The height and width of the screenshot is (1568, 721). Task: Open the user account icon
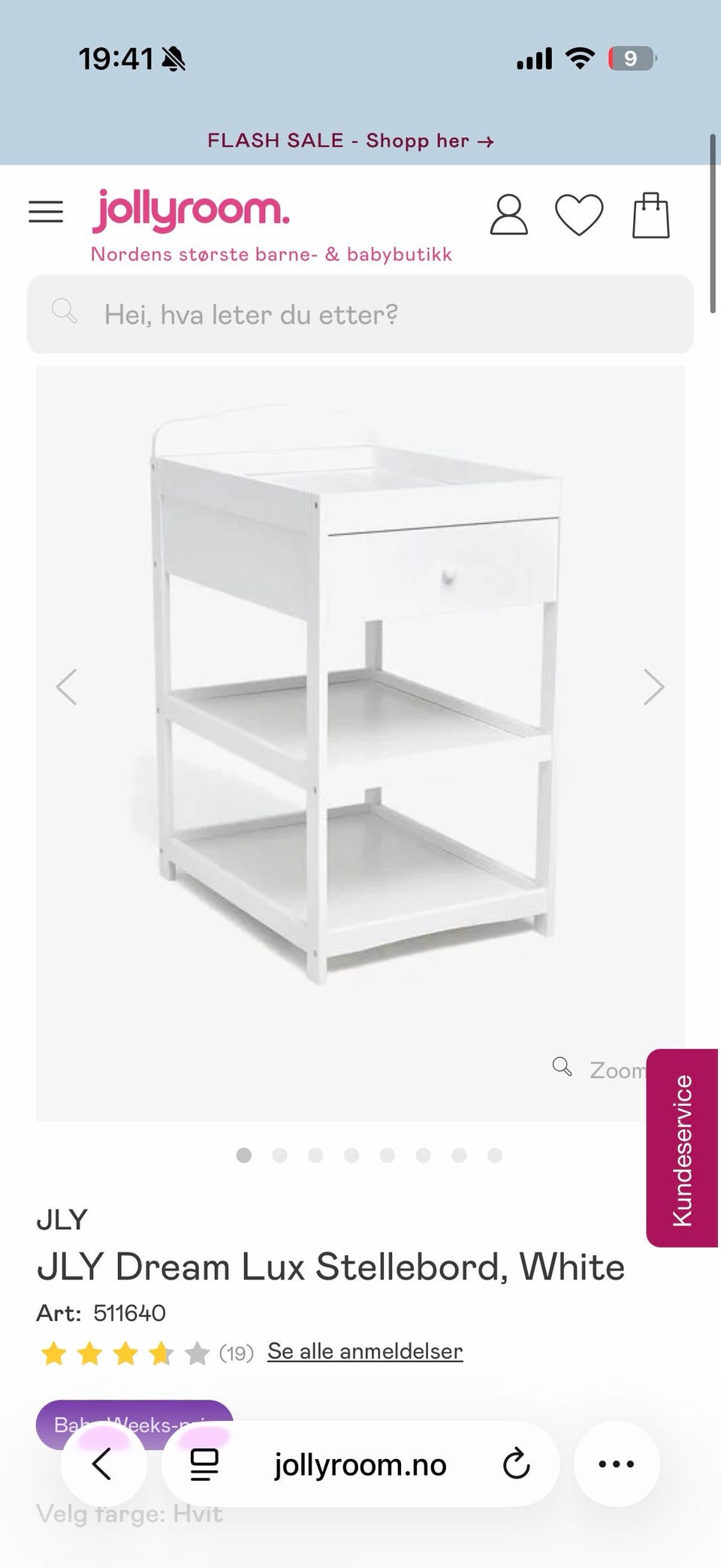(508, 215)
